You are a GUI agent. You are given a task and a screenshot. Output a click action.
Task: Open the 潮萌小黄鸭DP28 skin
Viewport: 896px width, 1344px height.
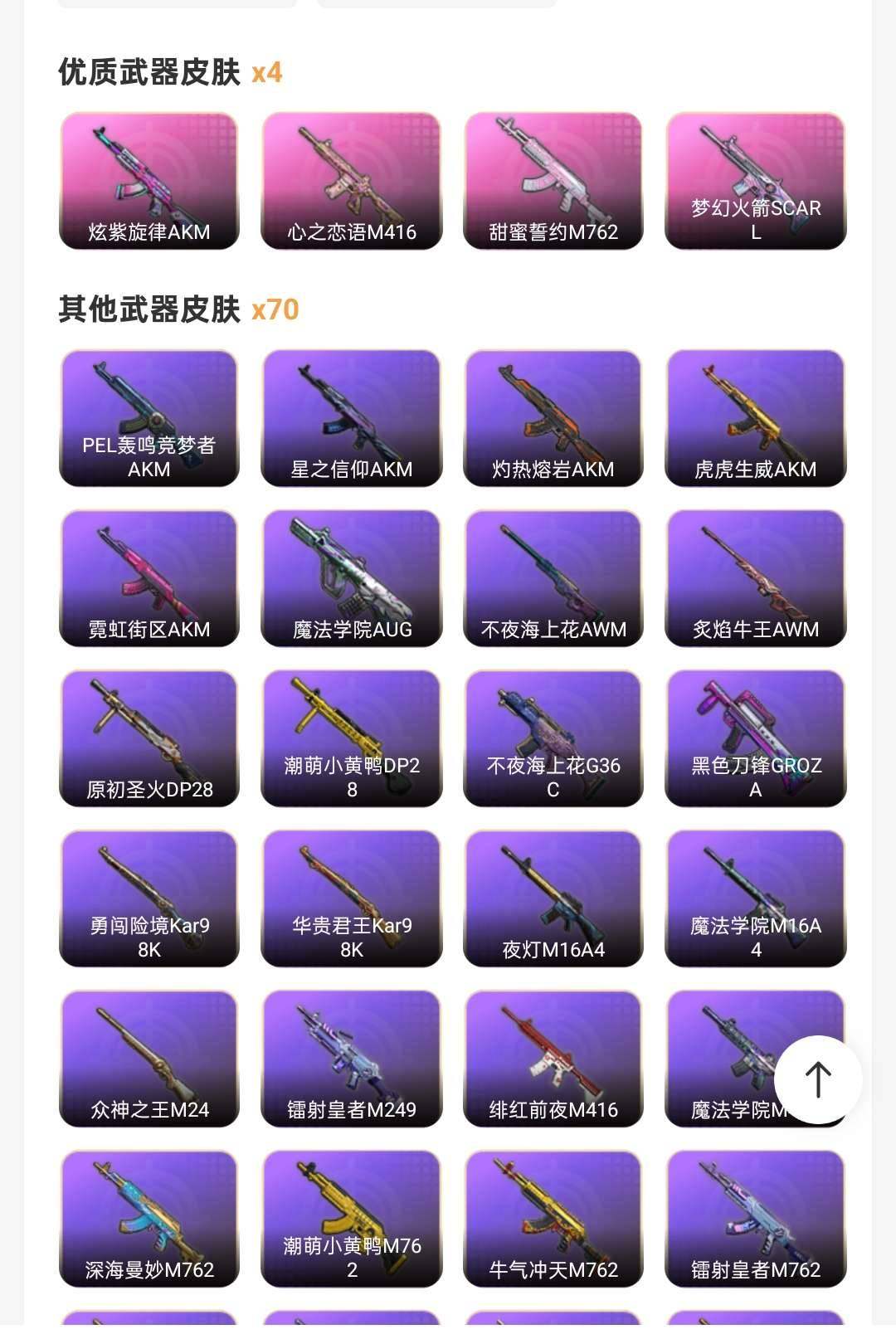[x=353, y=737]
